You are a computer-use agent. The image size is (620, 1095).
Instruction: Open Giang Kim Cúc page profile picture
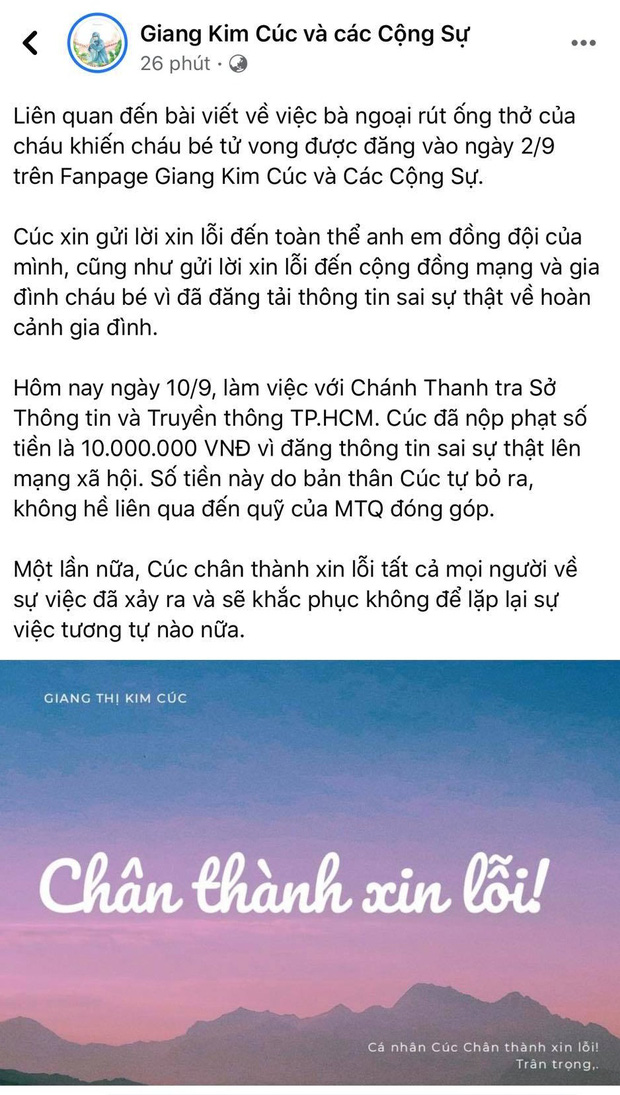click(x=96, y=44)
